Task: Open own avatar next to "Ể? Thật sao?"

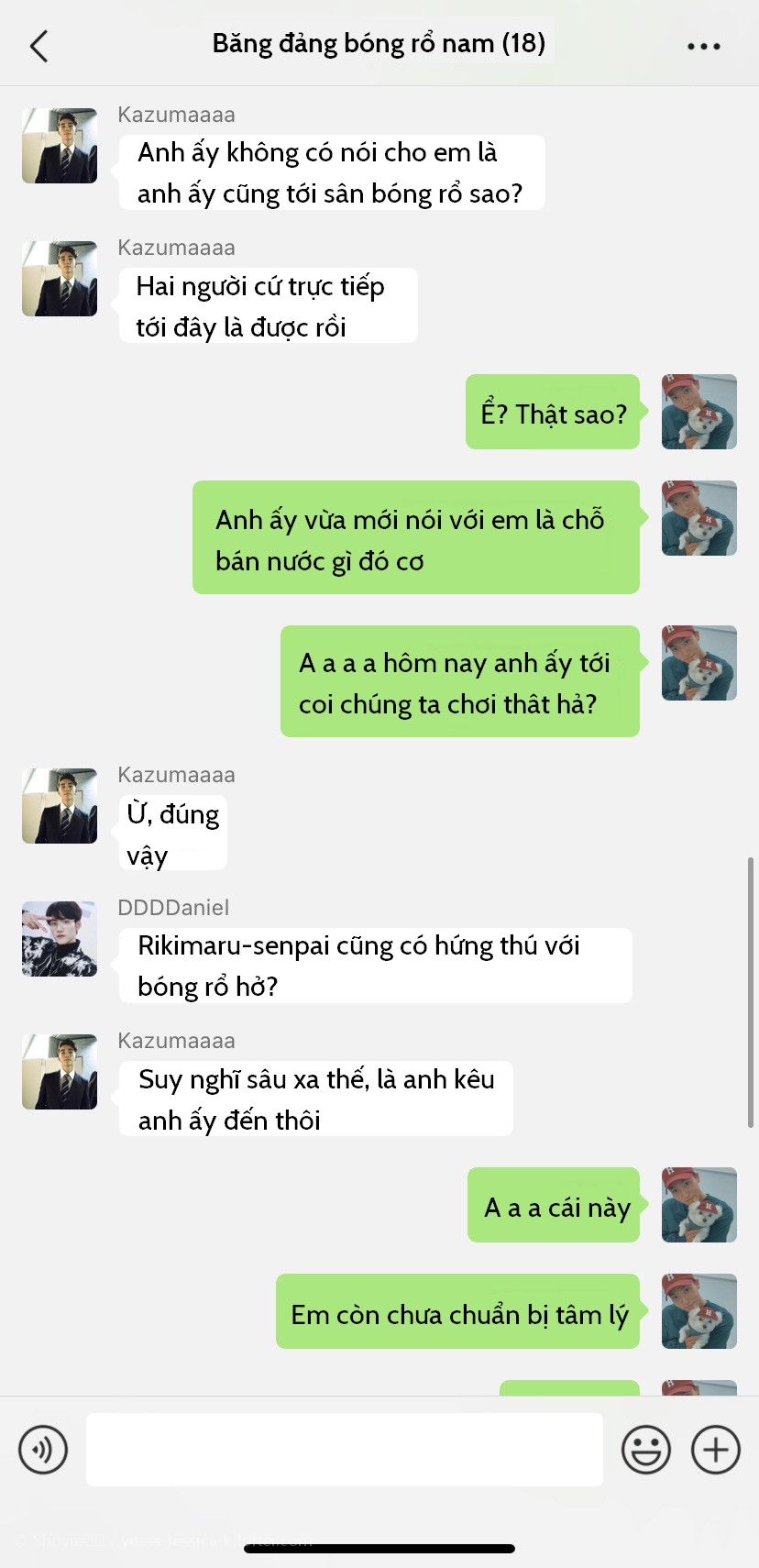Action: click(698, 412)
